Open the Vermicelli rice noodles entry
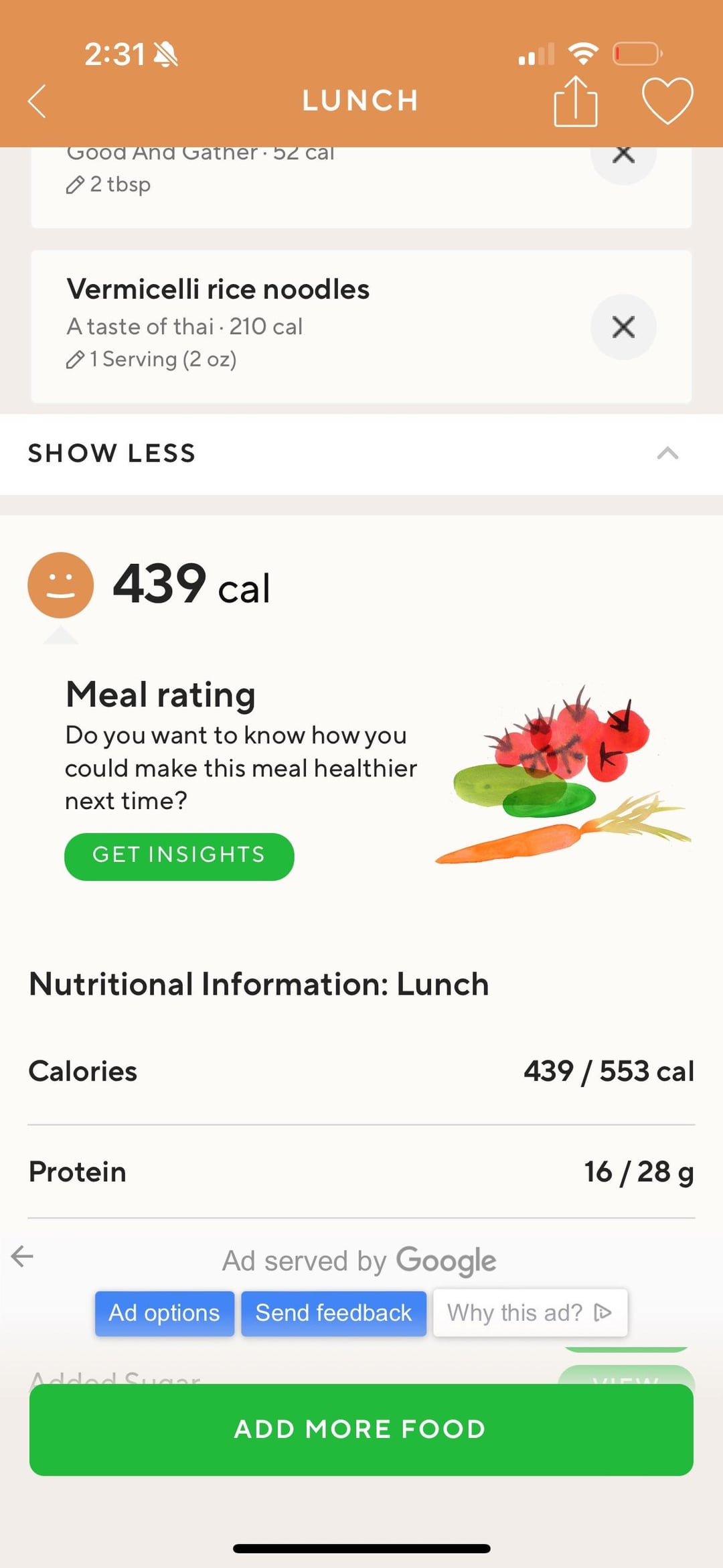 [x=218, y=290]
